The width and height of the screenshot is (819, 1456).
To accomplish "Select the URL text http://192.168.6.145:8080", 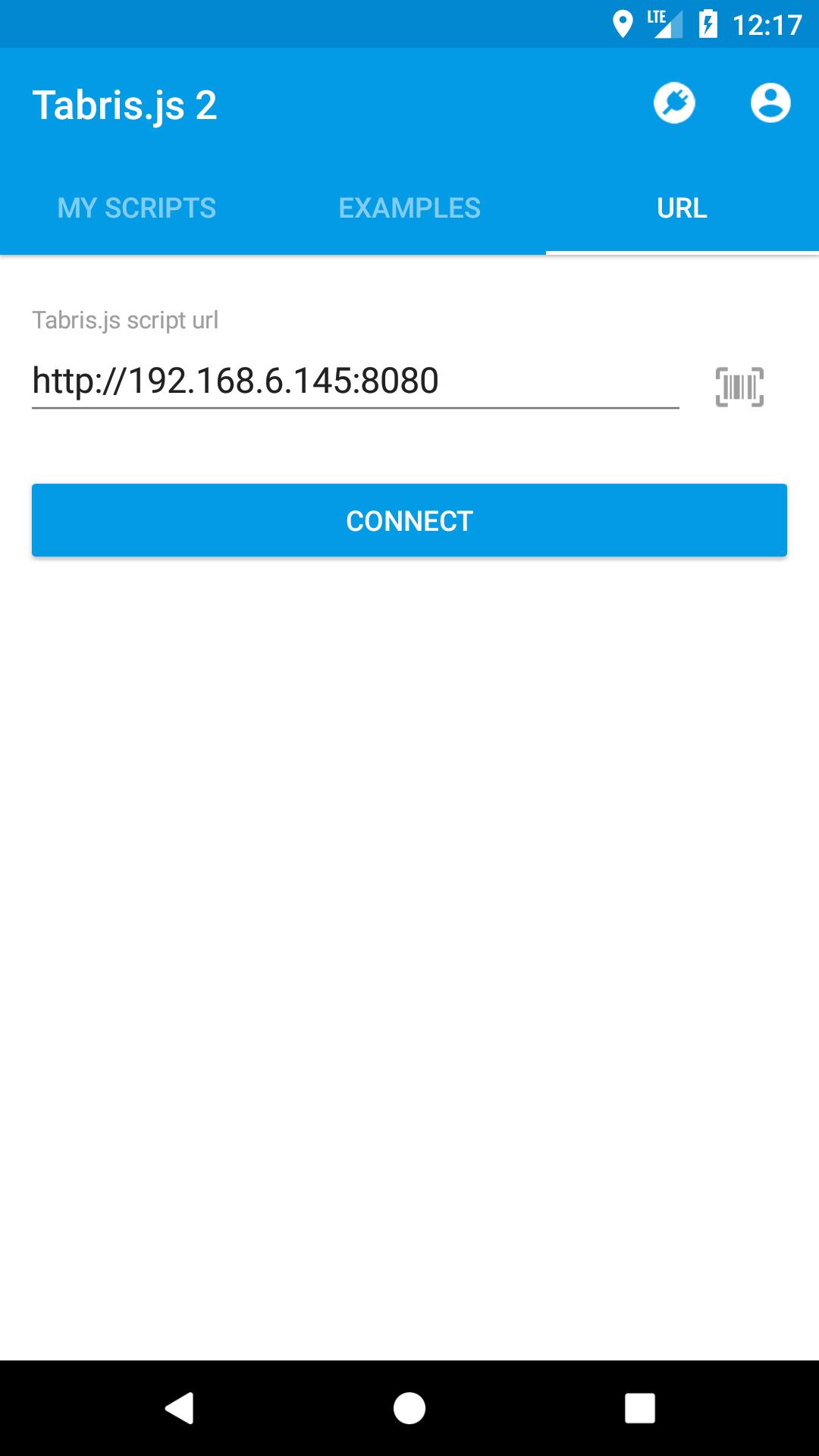I will 234,381.
